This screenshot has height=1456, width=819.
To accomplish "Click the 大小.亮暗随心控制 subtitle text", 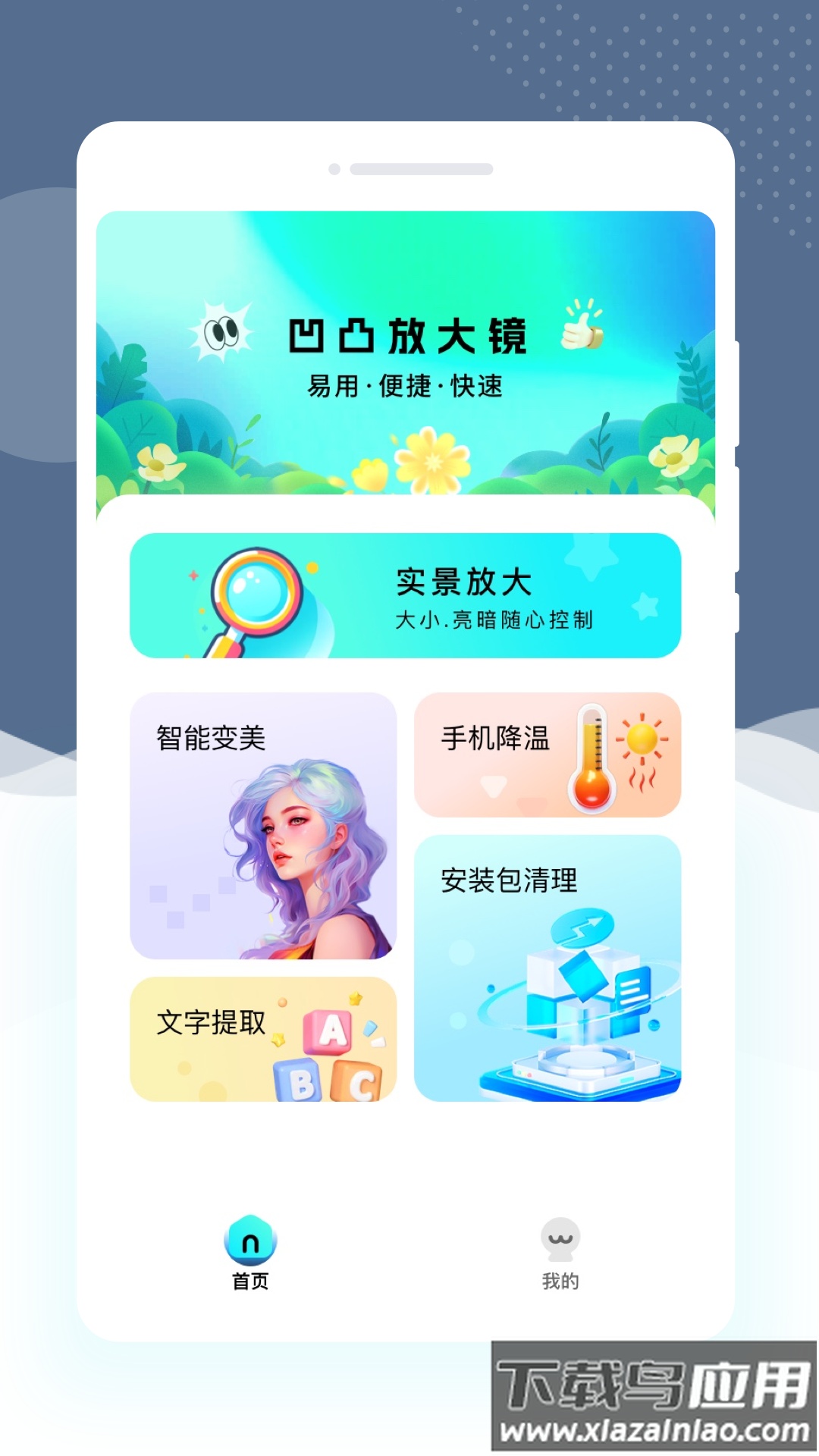I will [x=497, y=620].
